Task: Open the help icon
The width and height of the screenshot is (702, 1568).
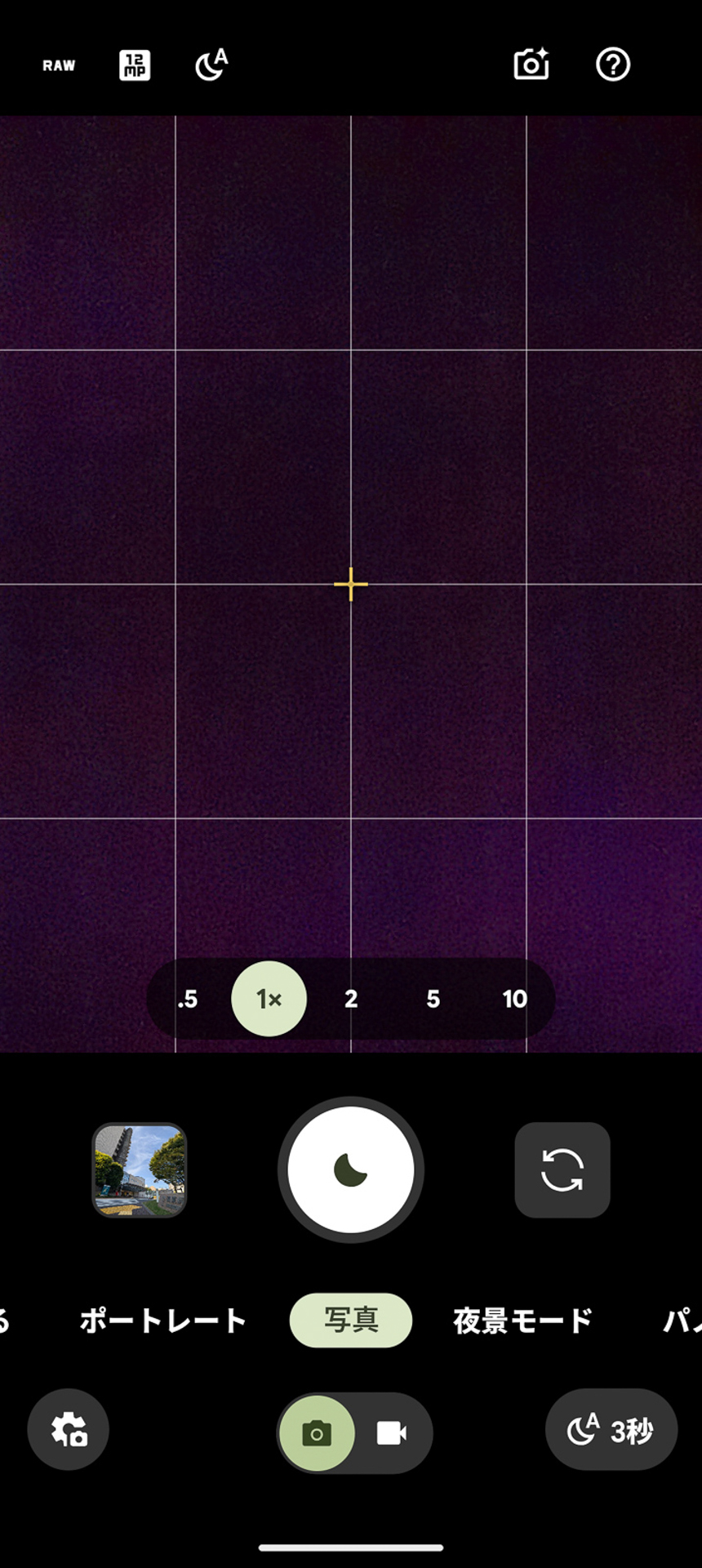Action: [613, 65]
